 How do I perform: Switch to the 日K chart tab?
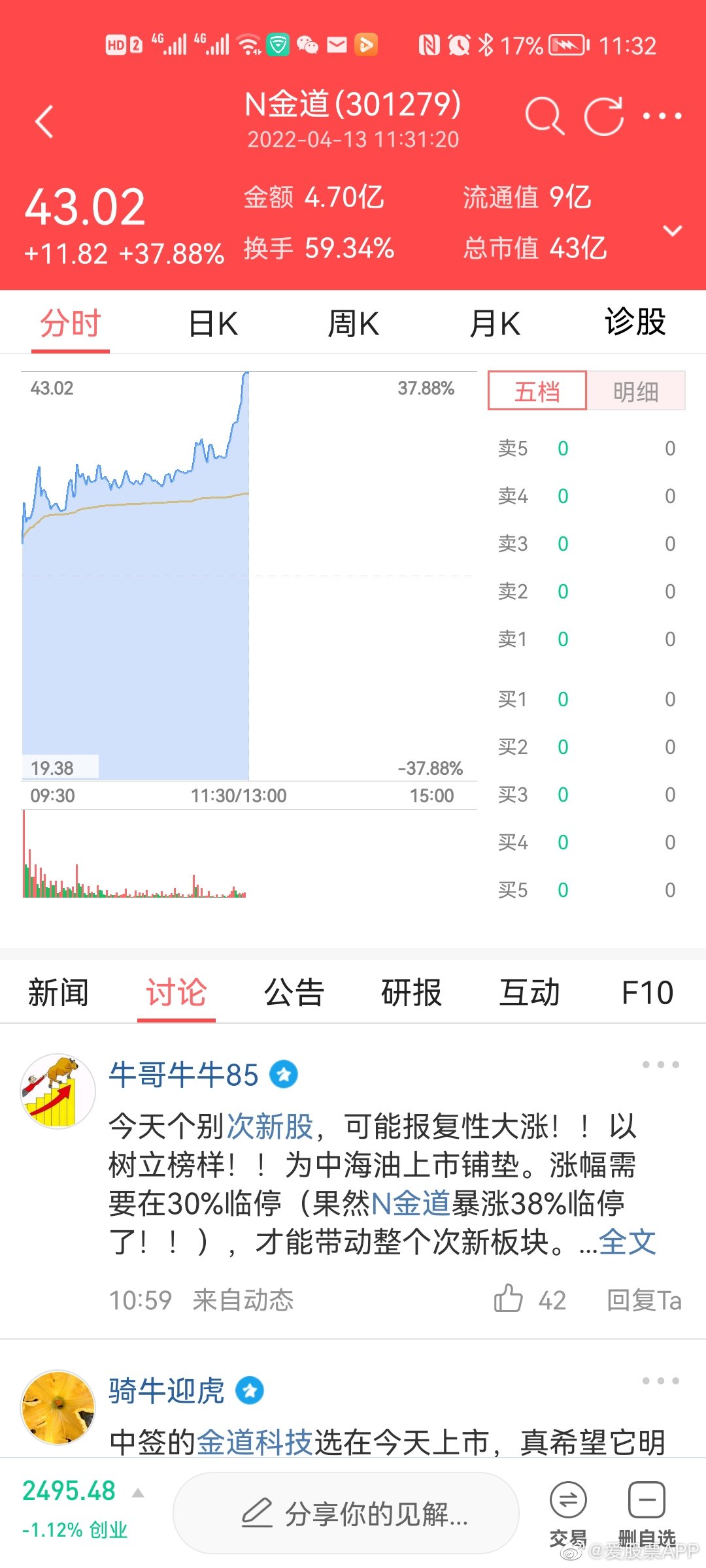click(x=213, y=323)
